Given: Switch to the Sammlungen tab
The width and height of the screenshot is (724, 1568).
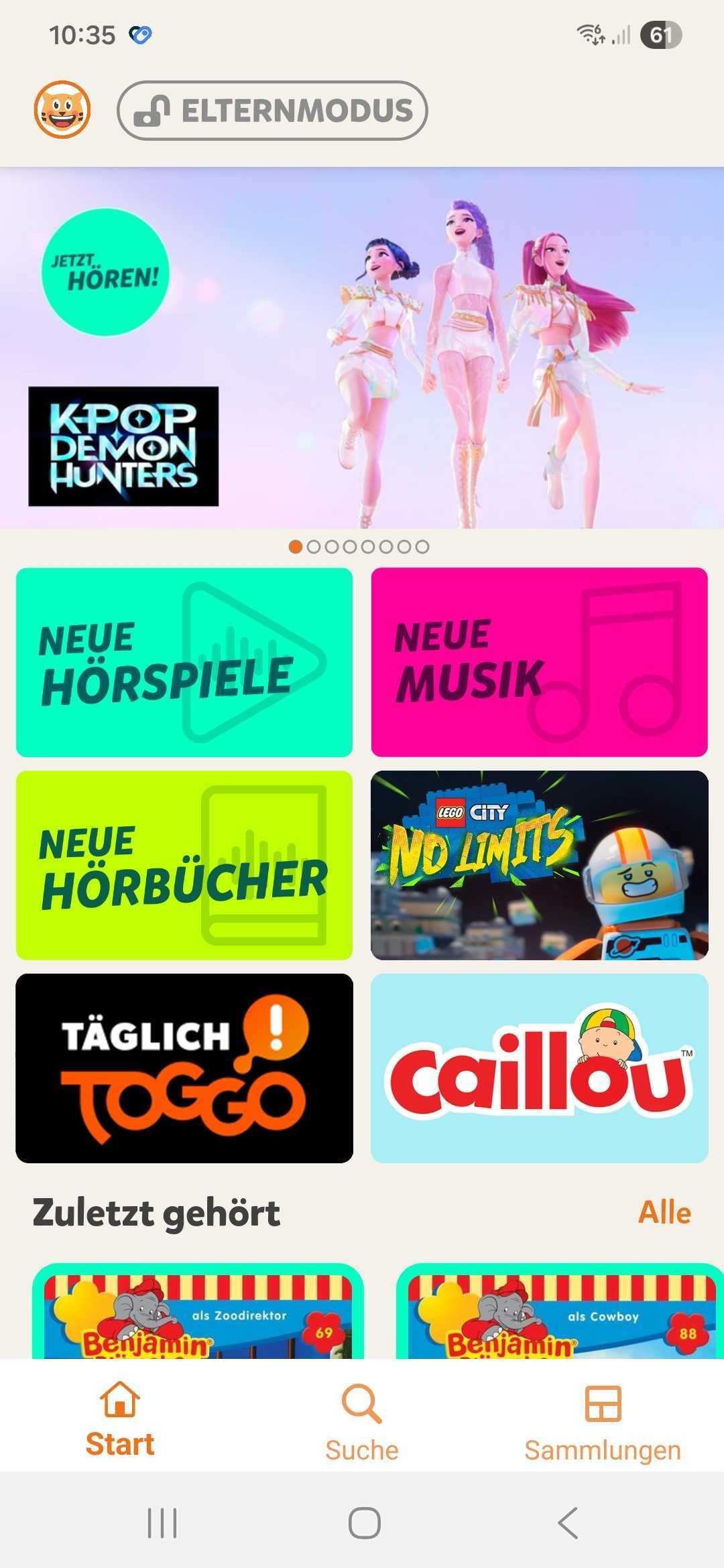Looking at the screenshot, I should click(x=602, y=1421).
